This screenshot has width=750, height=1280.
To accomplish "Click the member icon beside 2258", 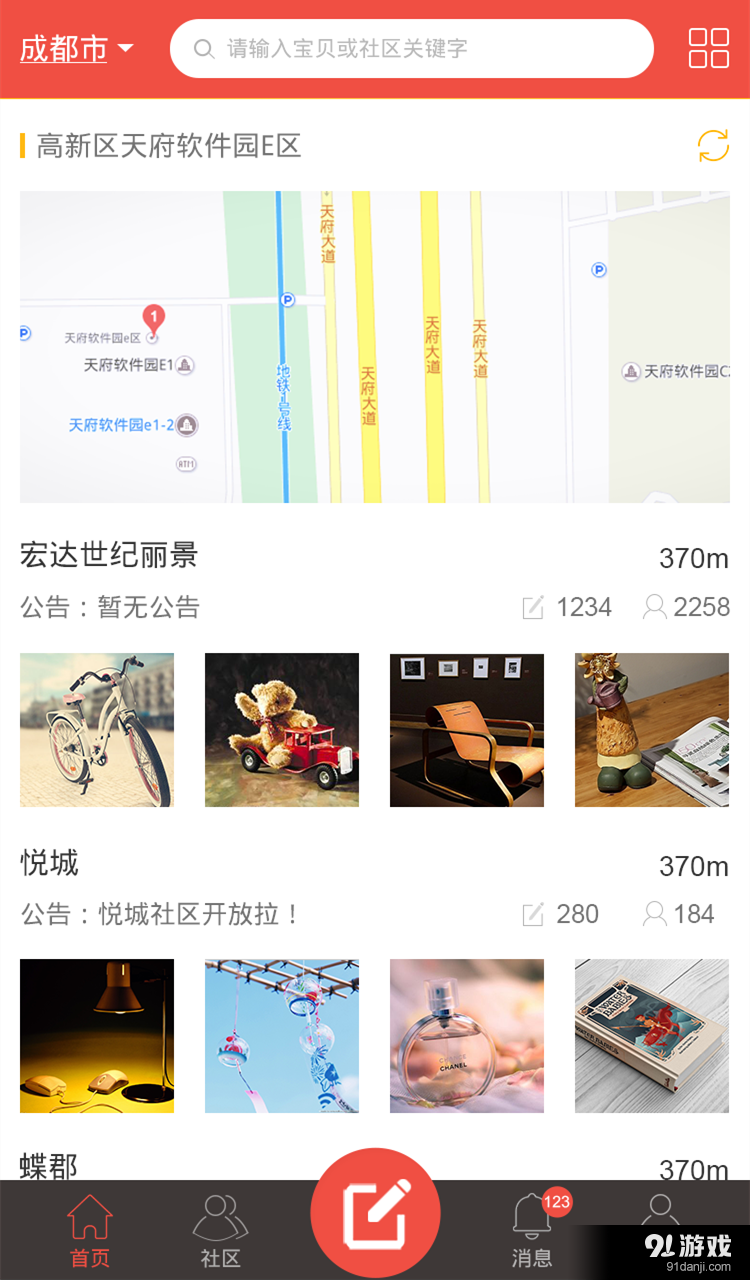I will 656,607.
